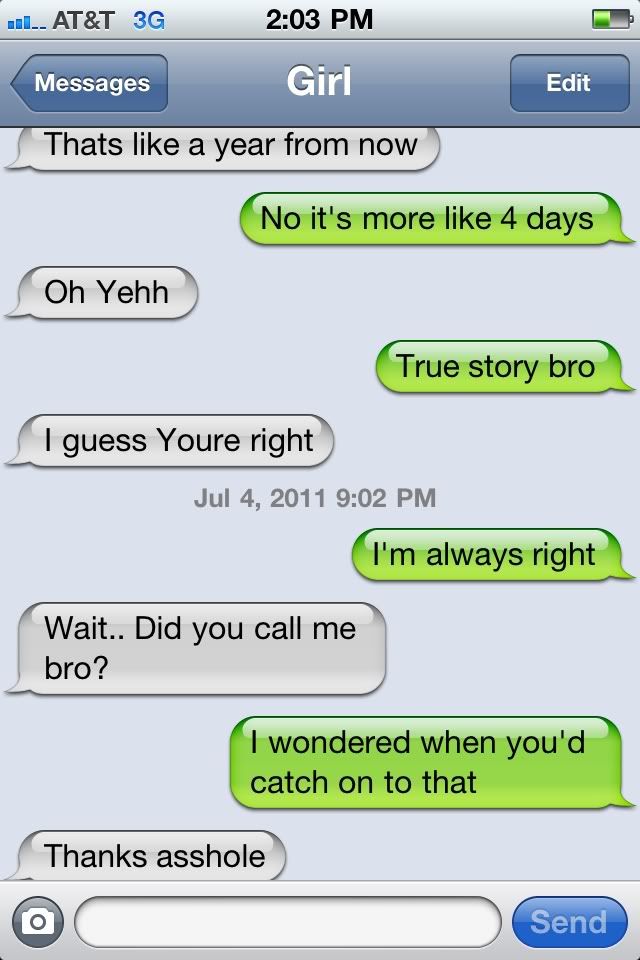Focus the message text field
This screenshot has width=640, height=960.
point(287,922)
